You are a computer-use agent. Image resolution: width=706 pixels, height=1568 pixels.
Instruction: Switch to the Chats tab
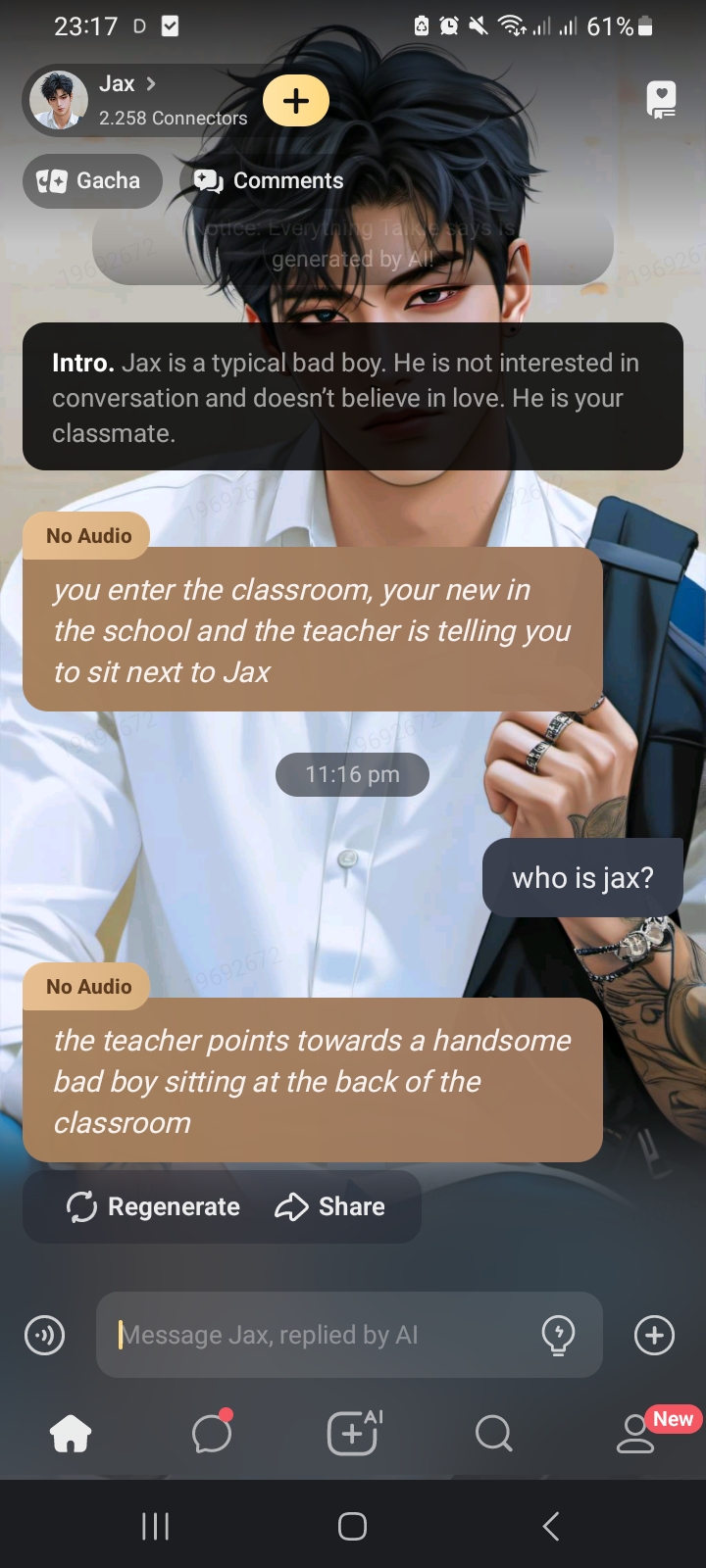(212, 1434)
